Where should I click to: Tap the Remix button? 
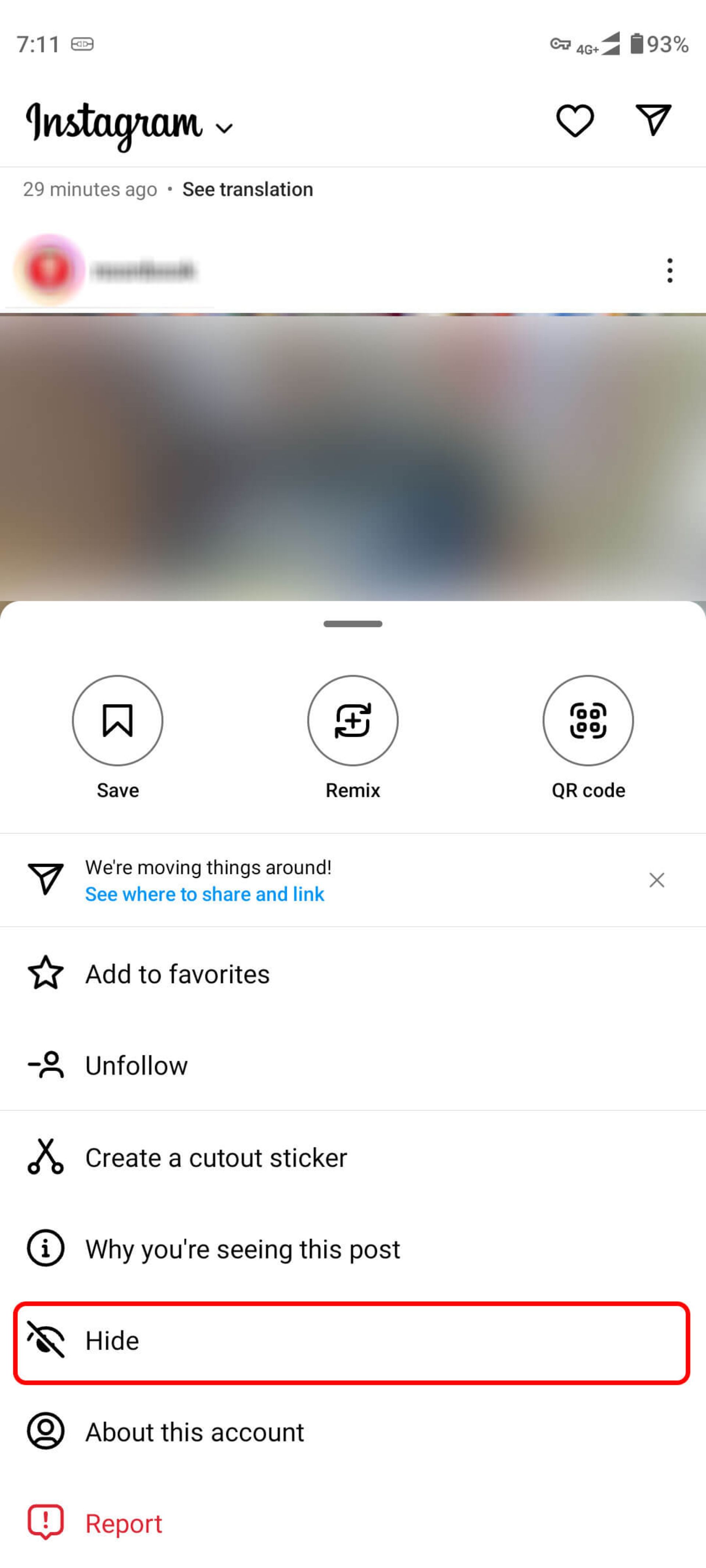pyautogui.click(x=353, y=720)
